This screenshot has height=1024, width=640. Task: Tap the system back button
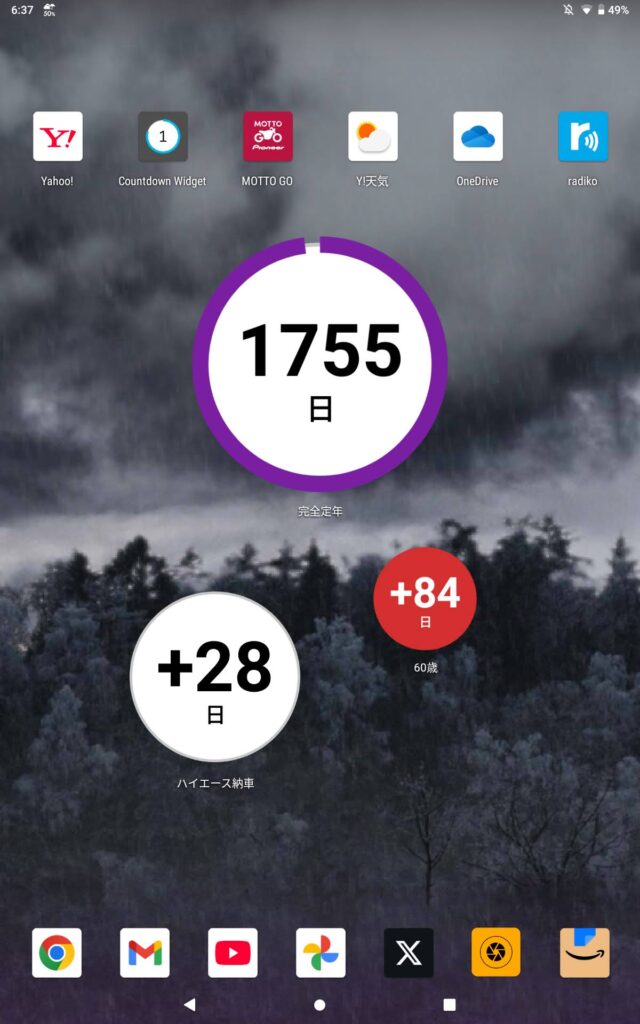click(190, 1004)
